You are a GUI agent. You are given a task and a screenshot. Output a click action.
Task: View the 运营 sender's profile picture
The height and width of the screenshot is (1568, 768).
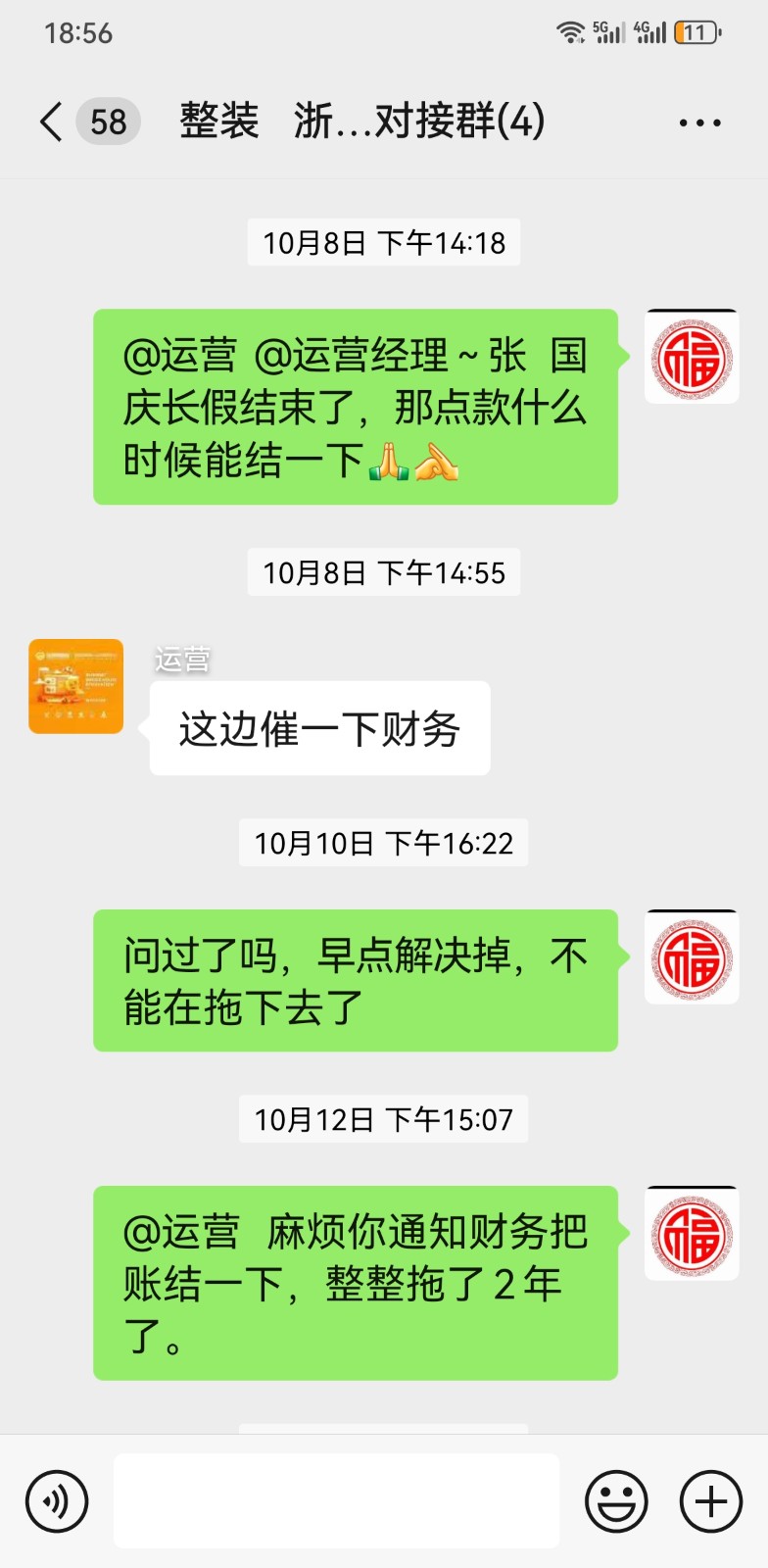(x=76, y=686)
